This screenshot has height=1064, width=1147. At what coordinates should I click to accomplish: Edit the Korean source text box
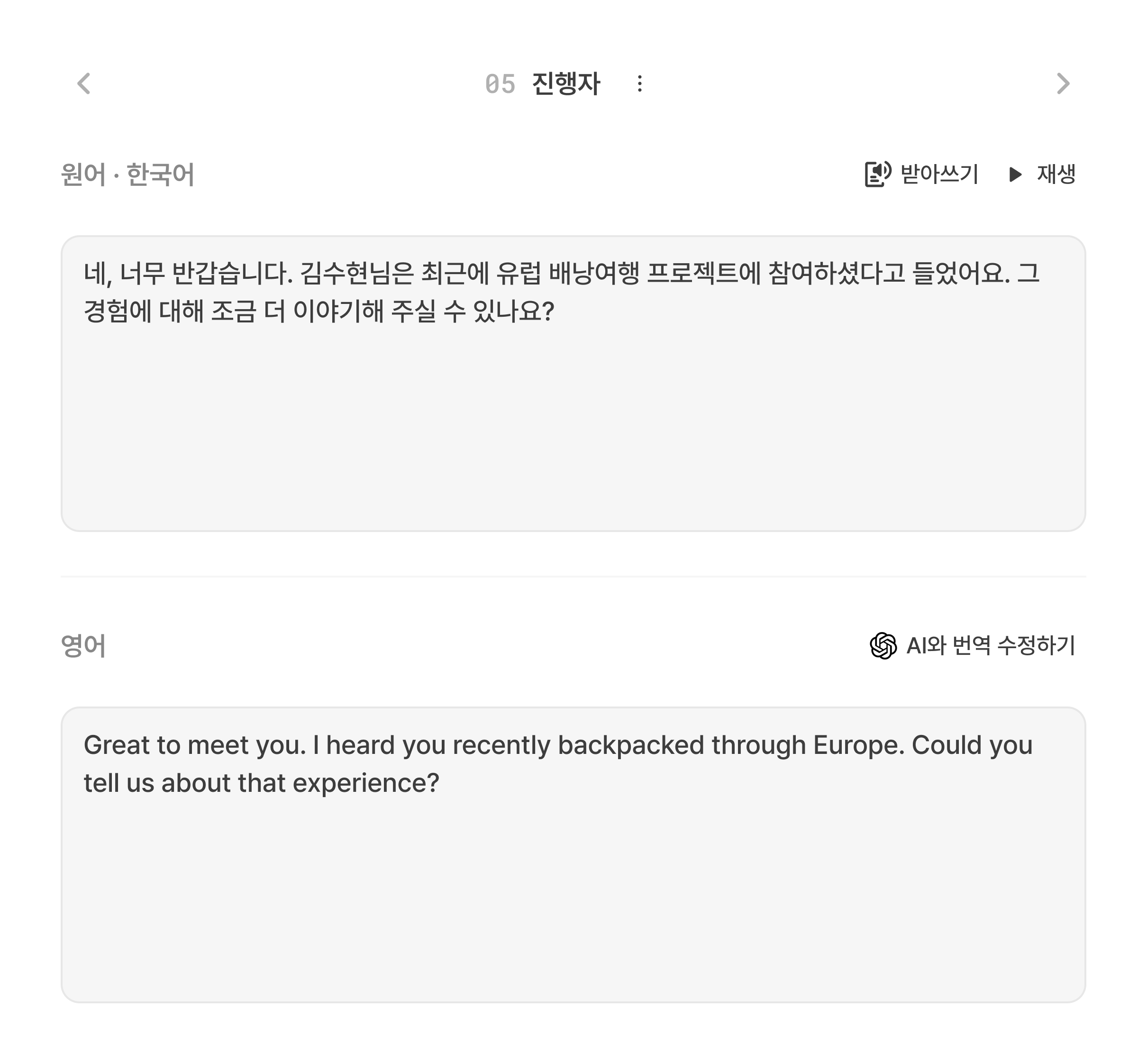pos(573,383)
